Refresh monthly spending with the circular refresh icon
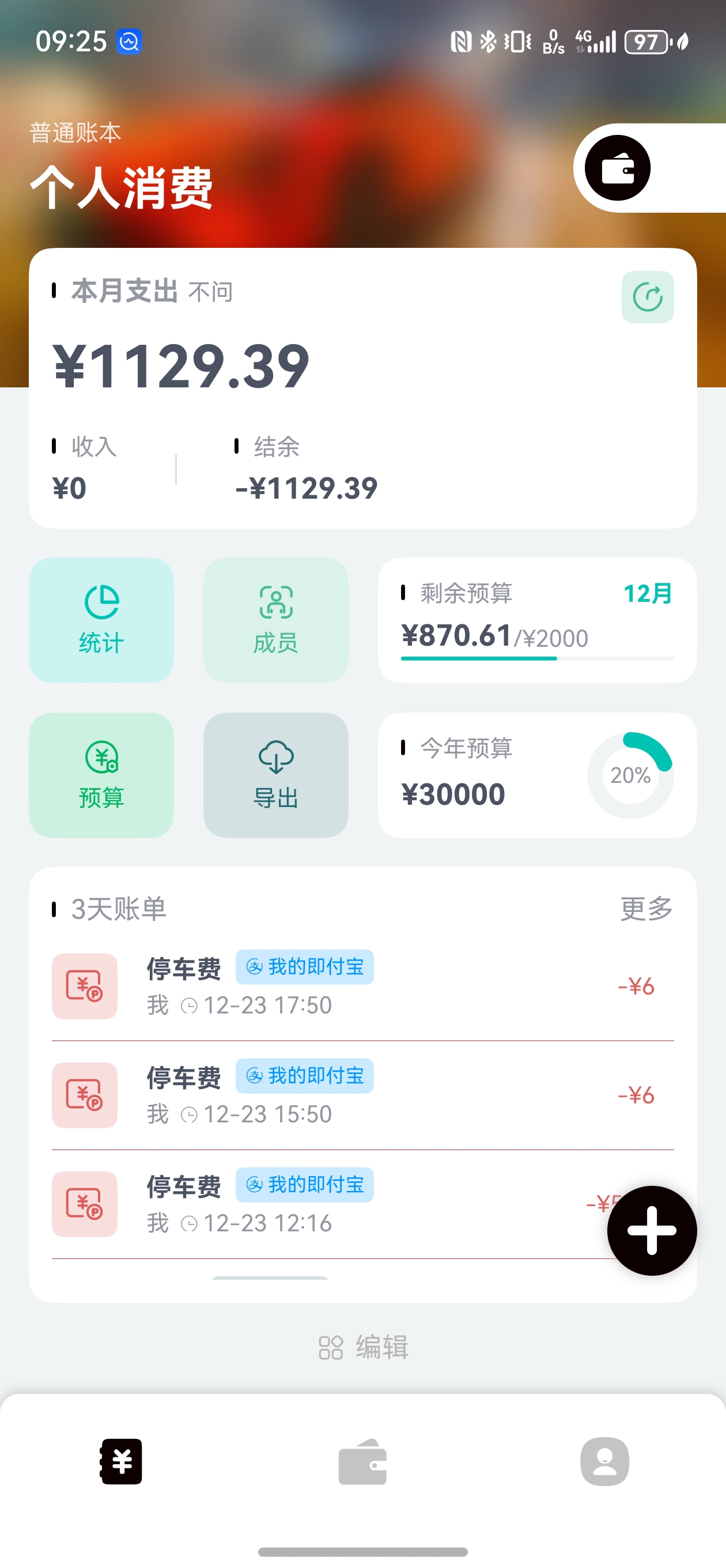 [x=648, y=297]
